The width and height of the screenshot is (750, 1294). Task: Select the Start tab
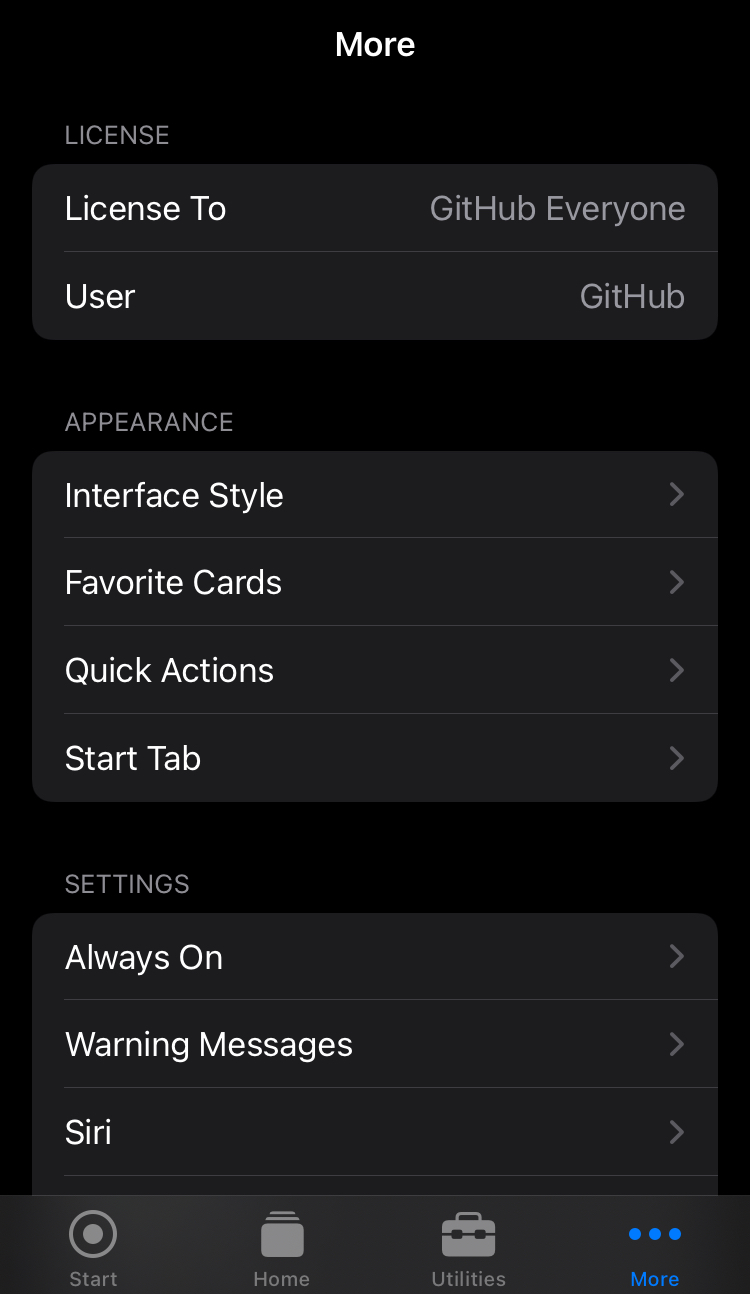(93, 1245)
